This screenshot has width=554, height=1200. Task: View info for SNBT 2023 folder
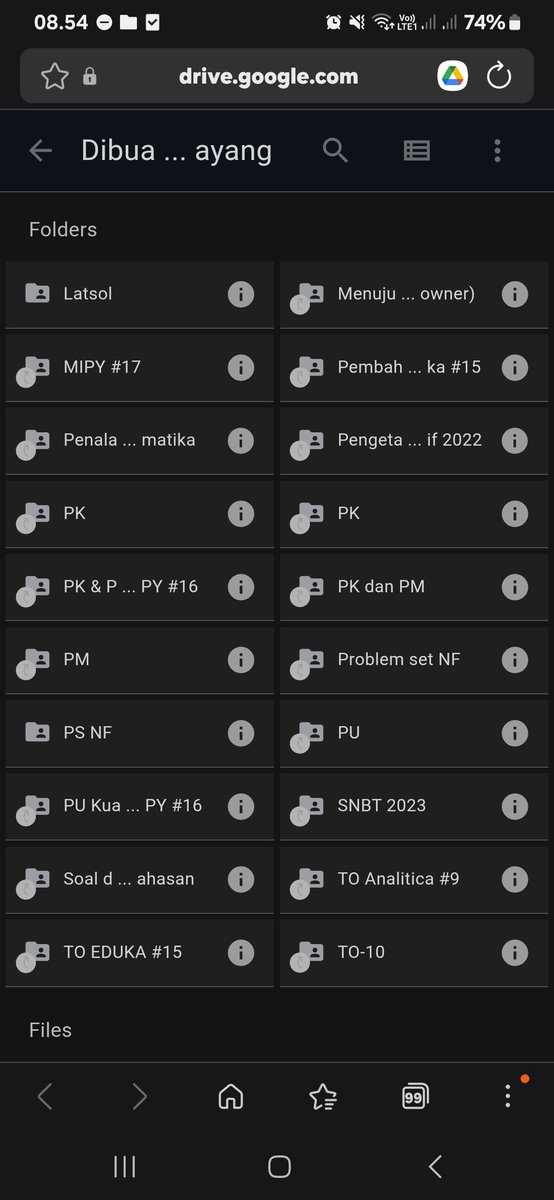pyautogui.click(x=514, y=806)
